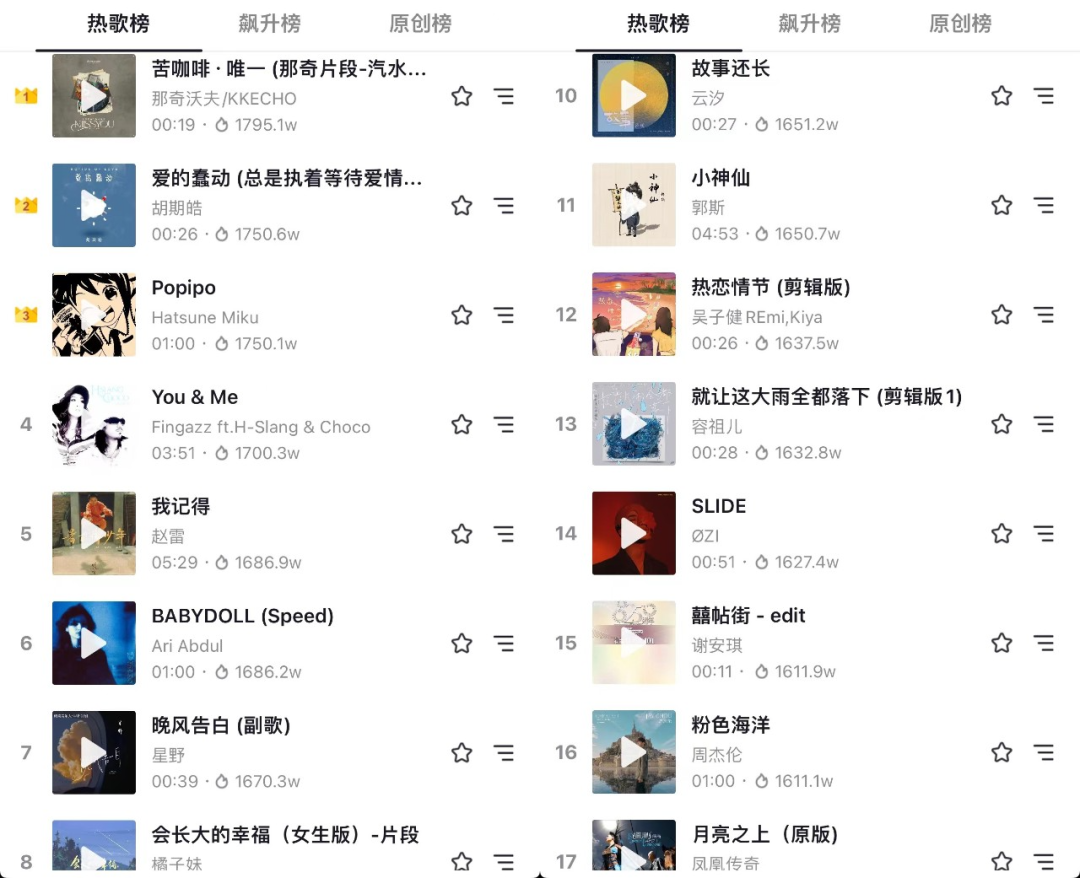Viewport: 1080px width, 878px height.
Task: Open more options for 热恋情节 (剪辑版)
Action: click(x=1044, y=315)
